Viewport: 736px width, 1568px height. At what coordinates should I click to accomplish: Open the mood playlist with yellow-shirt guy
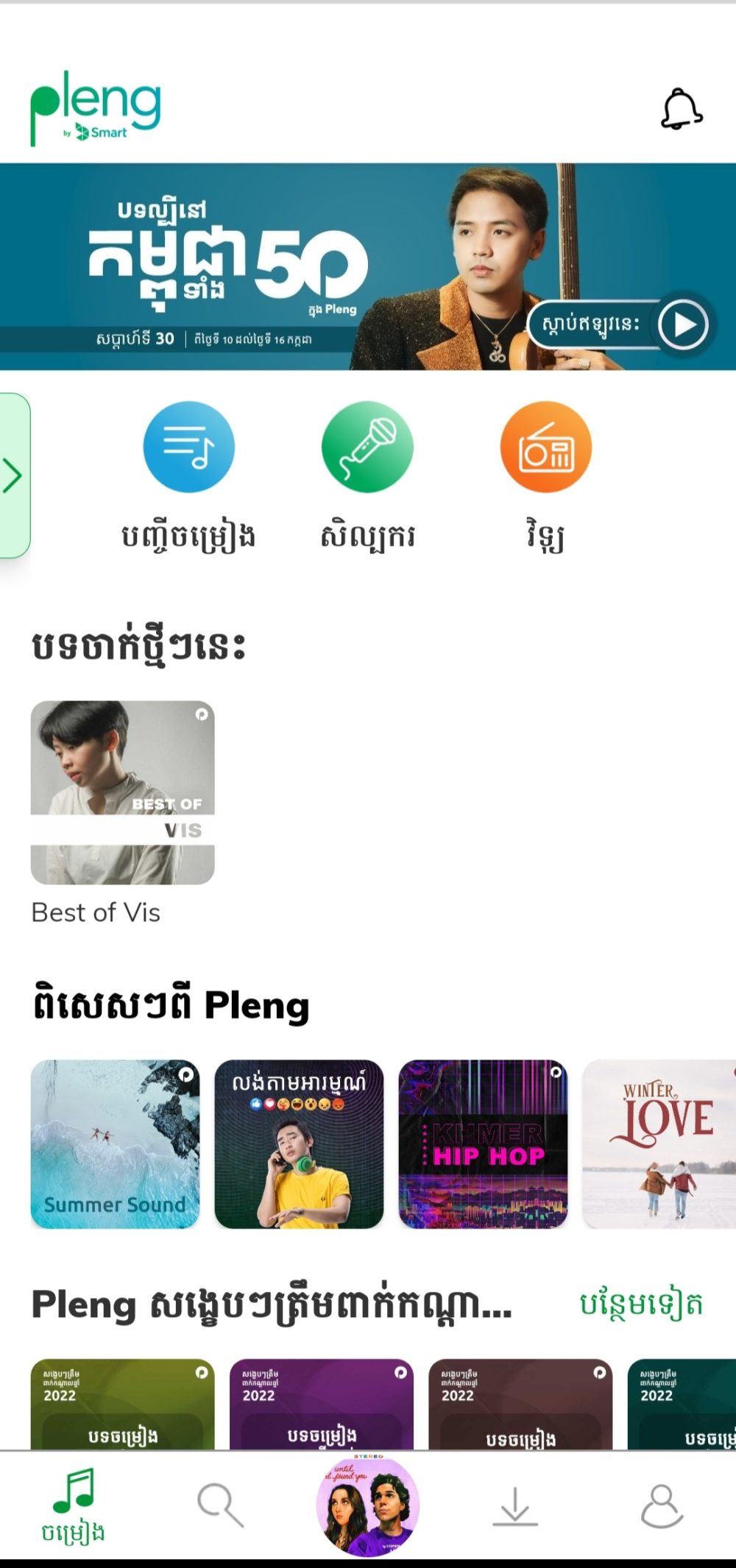299,1143
